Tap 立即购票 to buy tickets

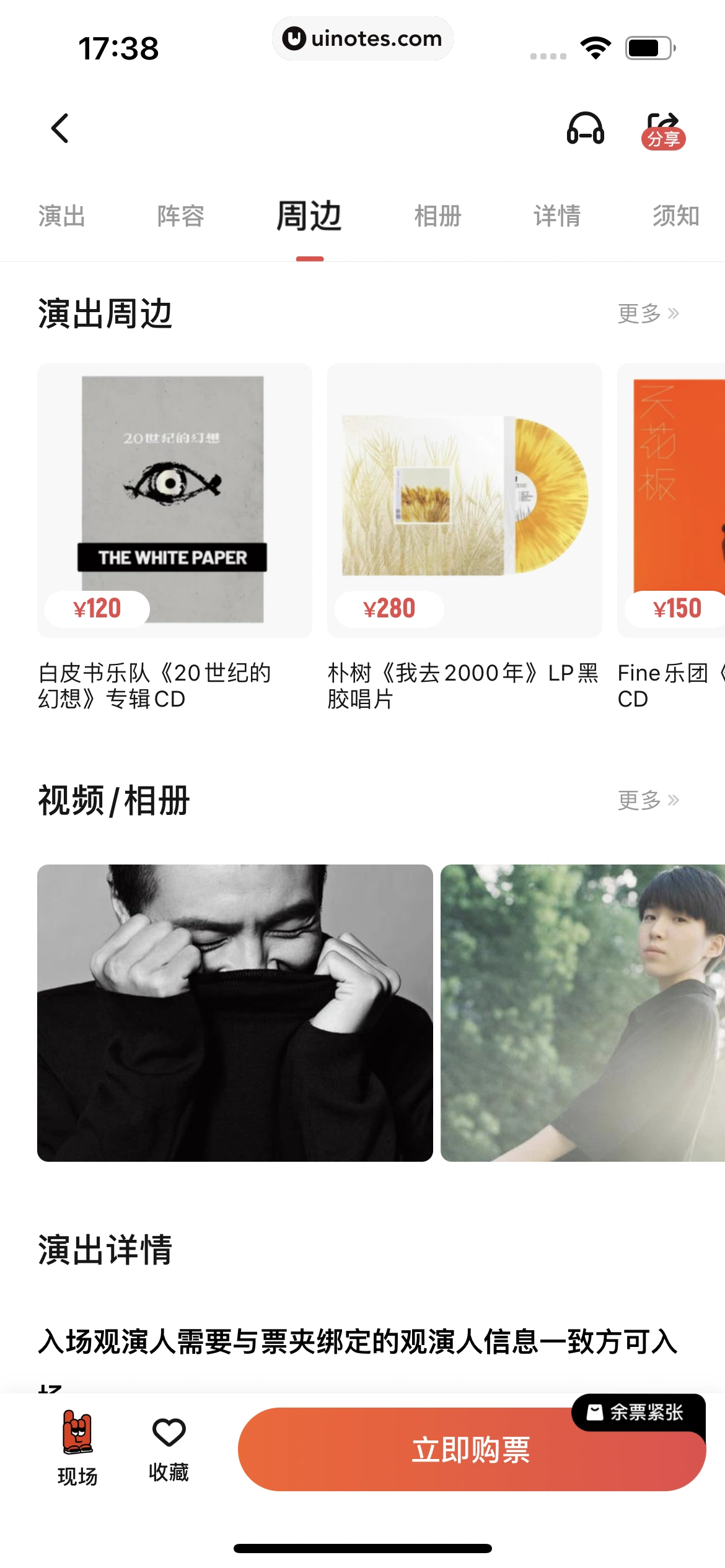coord(471,1450)
